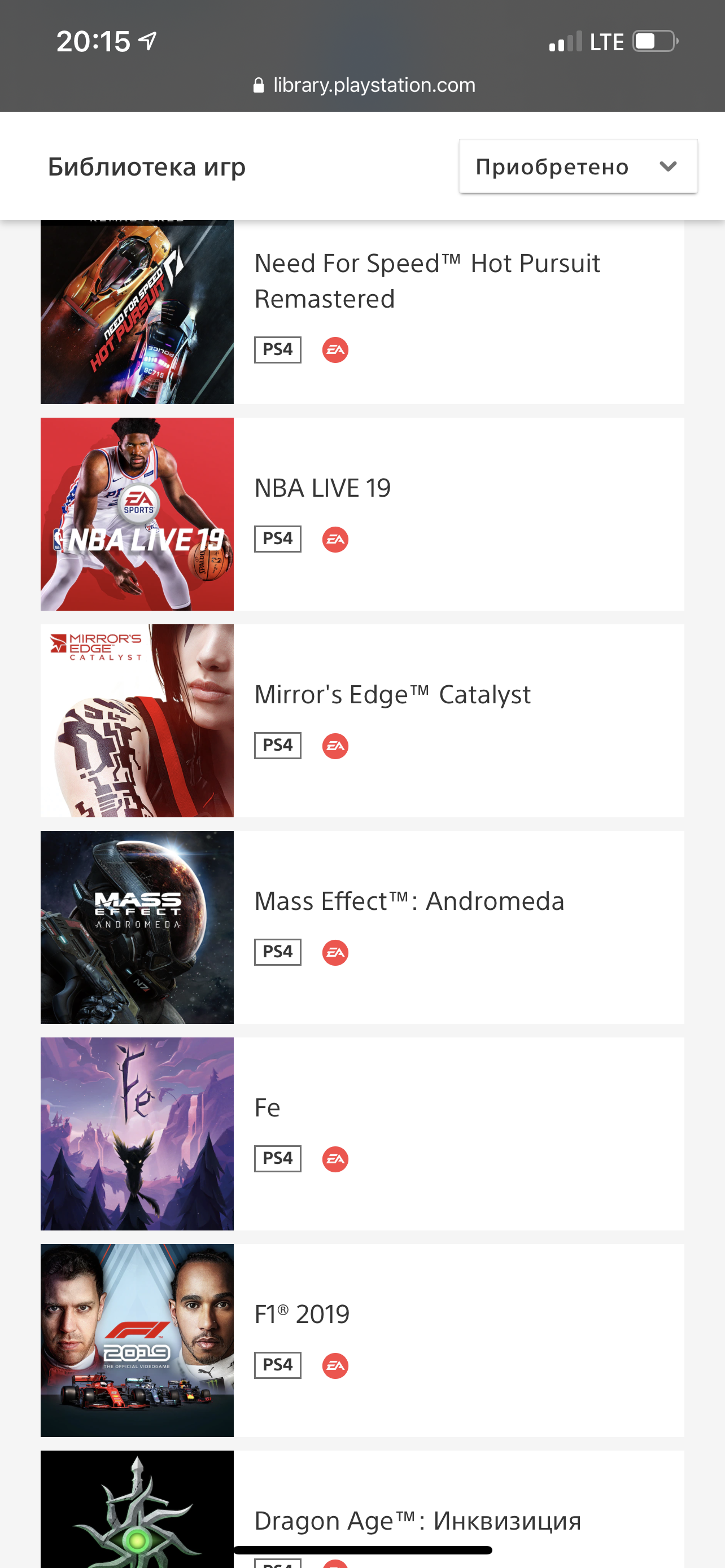Choose F1 2019 in the library
The image size is (725, 1568).
tap(302, 1314)
